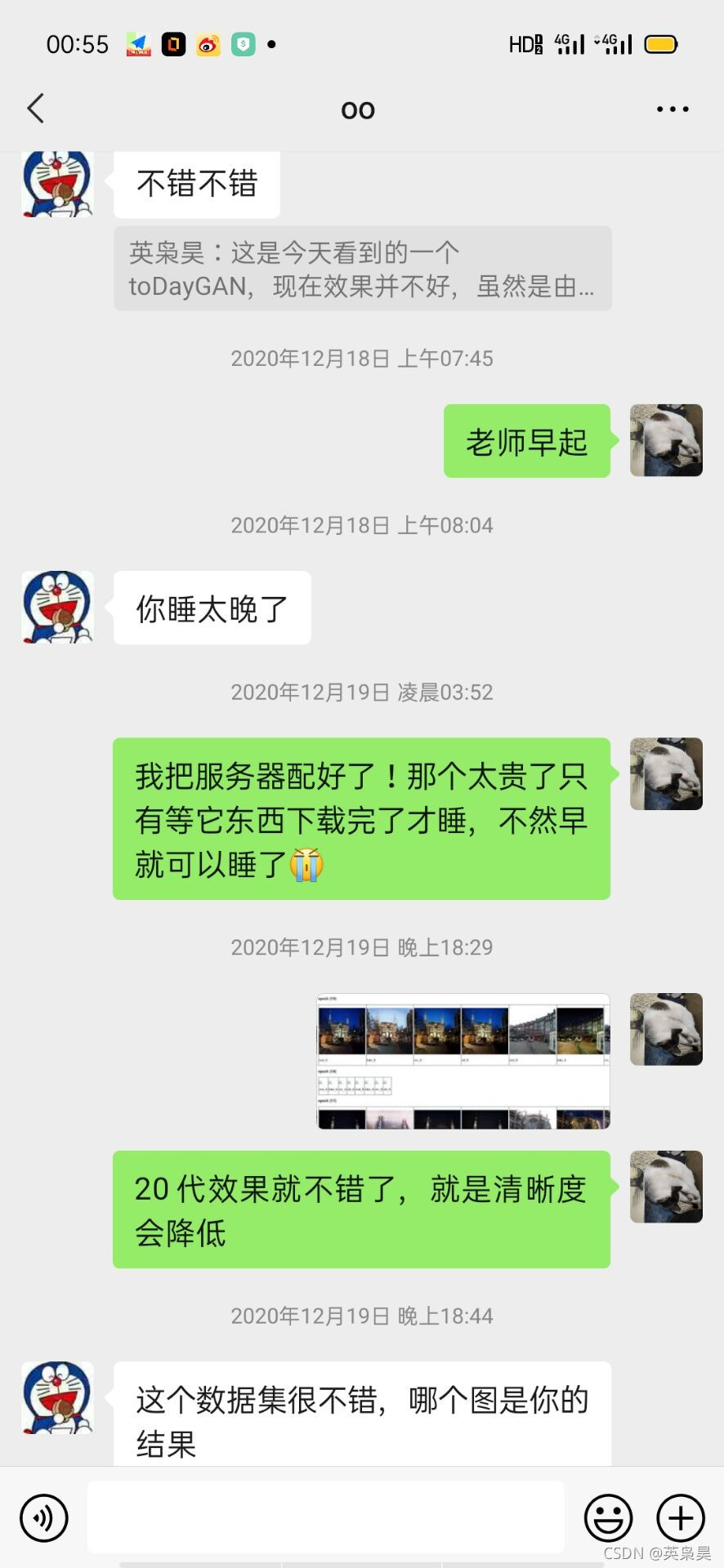Screen dimensions: 724x1568
Task: Tap the '你睡太晚了' message bubble
Action: pos(211,607)
